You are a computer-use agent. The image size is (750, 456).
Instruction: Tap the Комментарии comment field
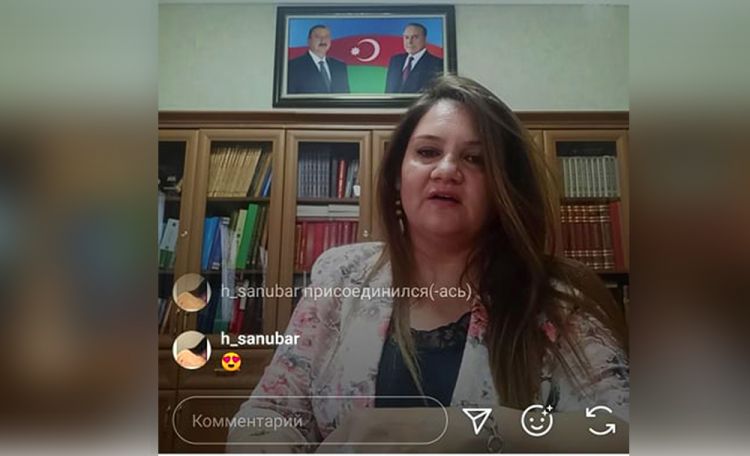pyautogui.click(x=309, y=421)
